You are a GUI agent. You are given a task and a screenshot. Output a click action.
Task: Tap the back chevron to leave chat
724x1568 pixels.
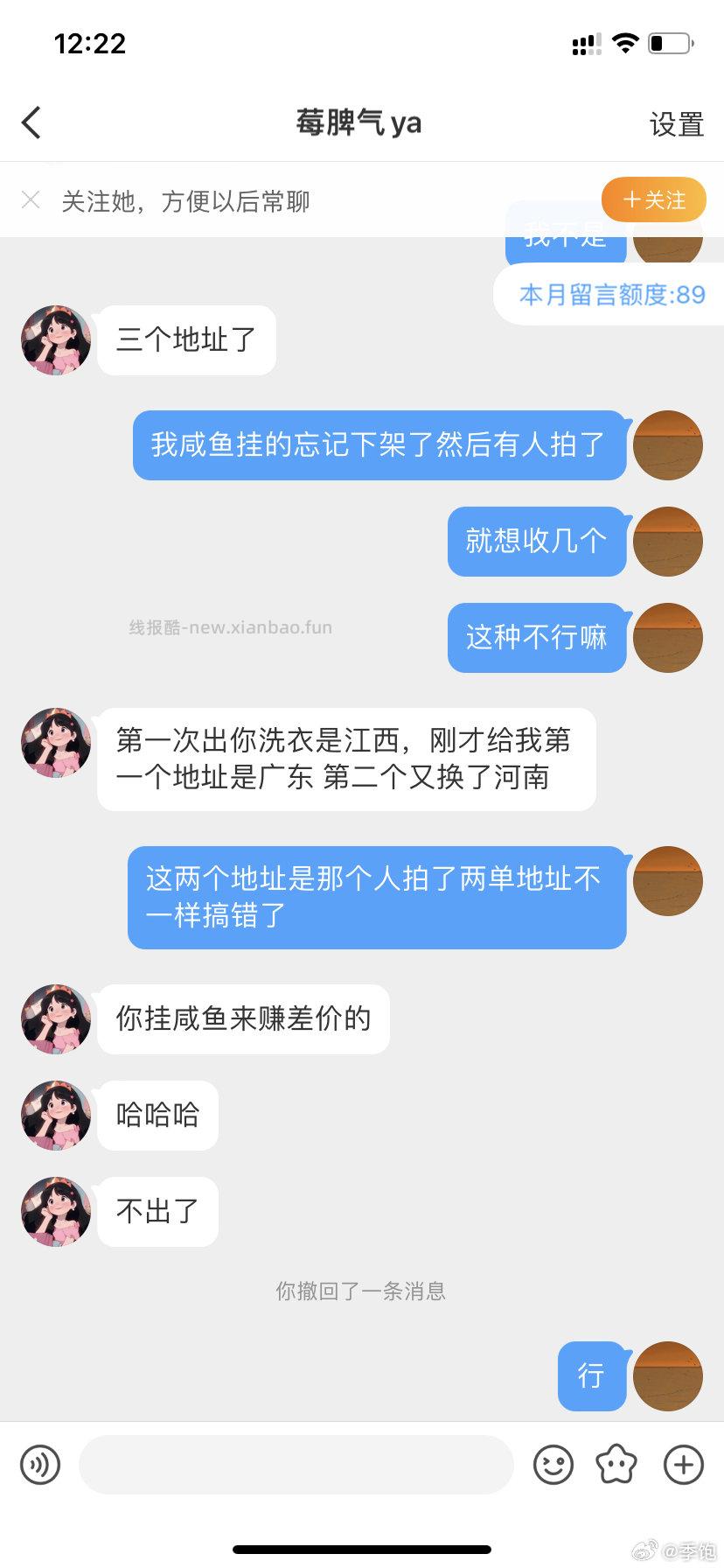[x=31, y=122]
